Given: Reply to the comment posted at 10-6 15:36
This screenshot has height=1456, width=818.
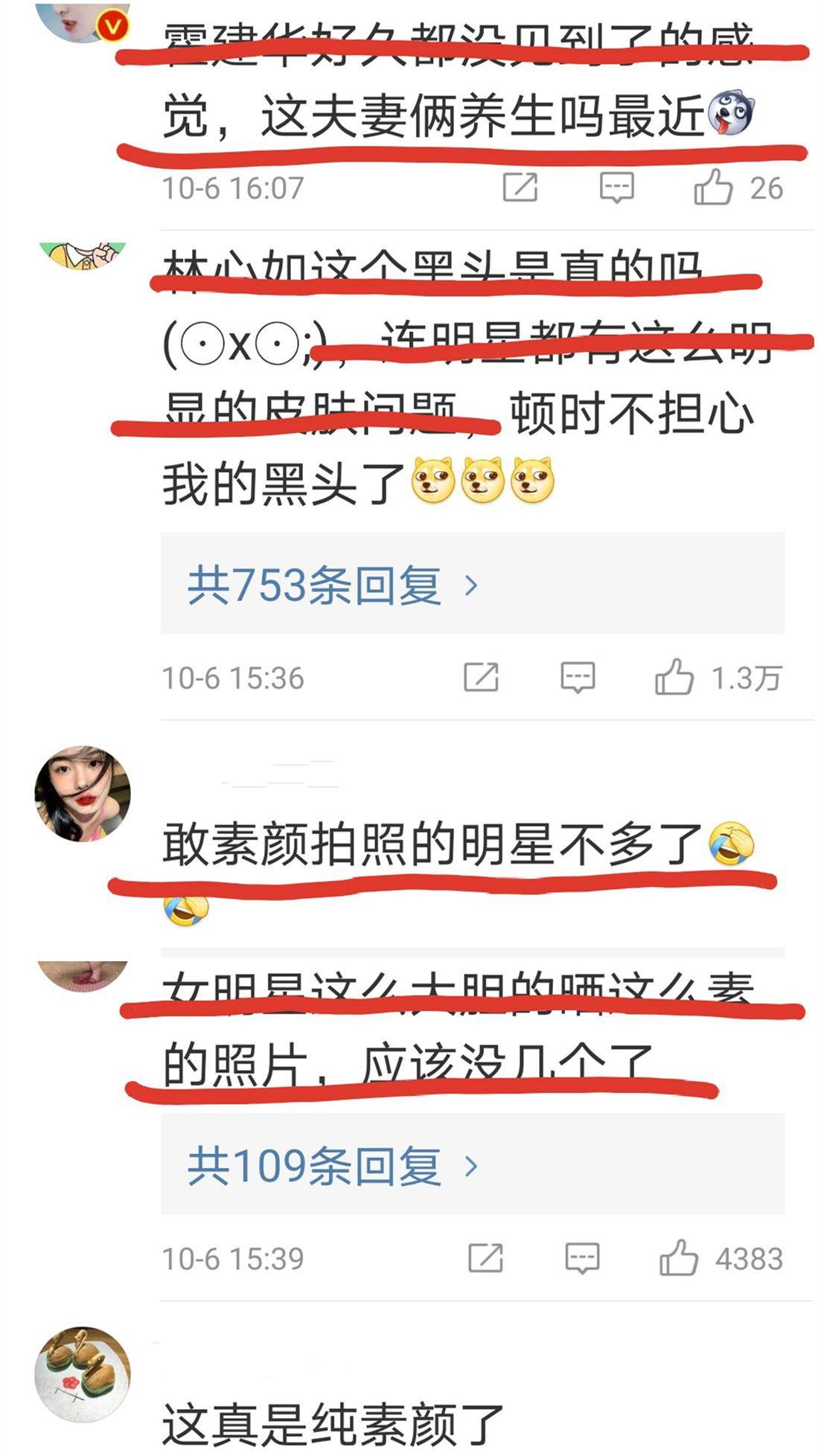Looking at the screenshot, I should tap(577, 677).
